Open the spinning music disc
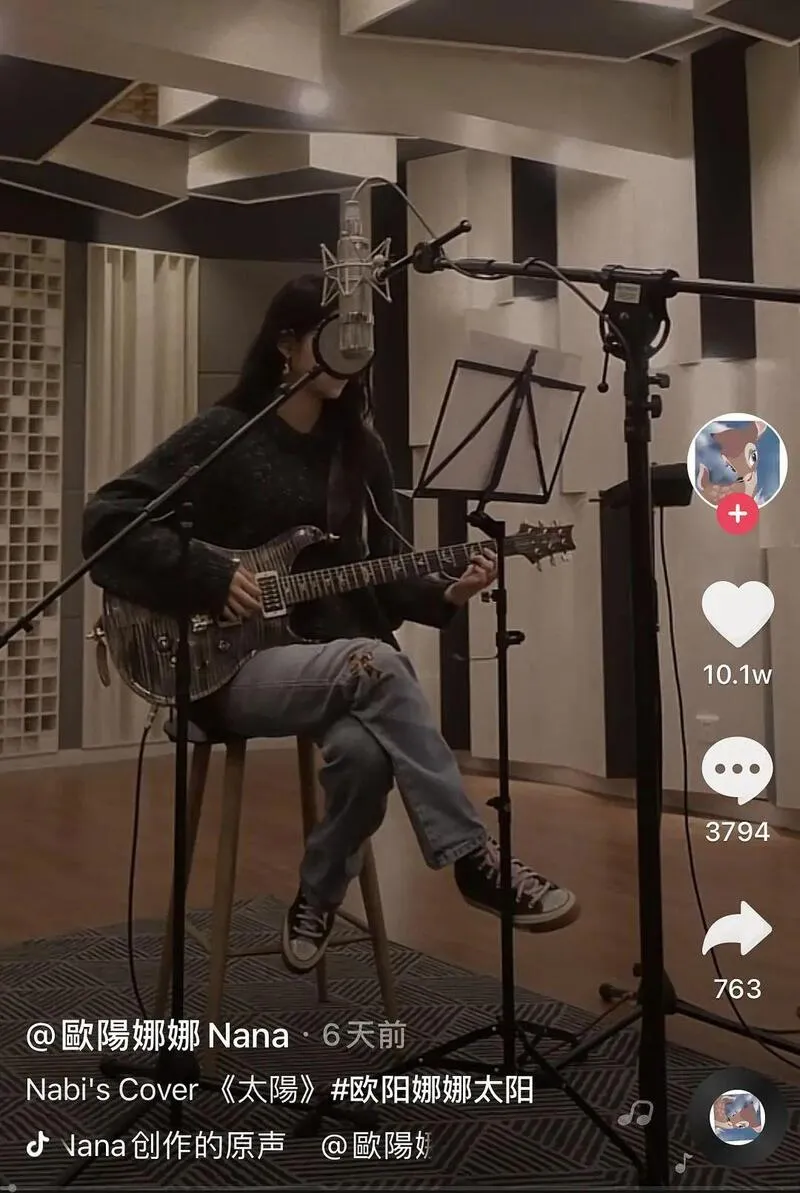Image resolution: width=800 pixels, height=1193 pixels. [738, 1116]
